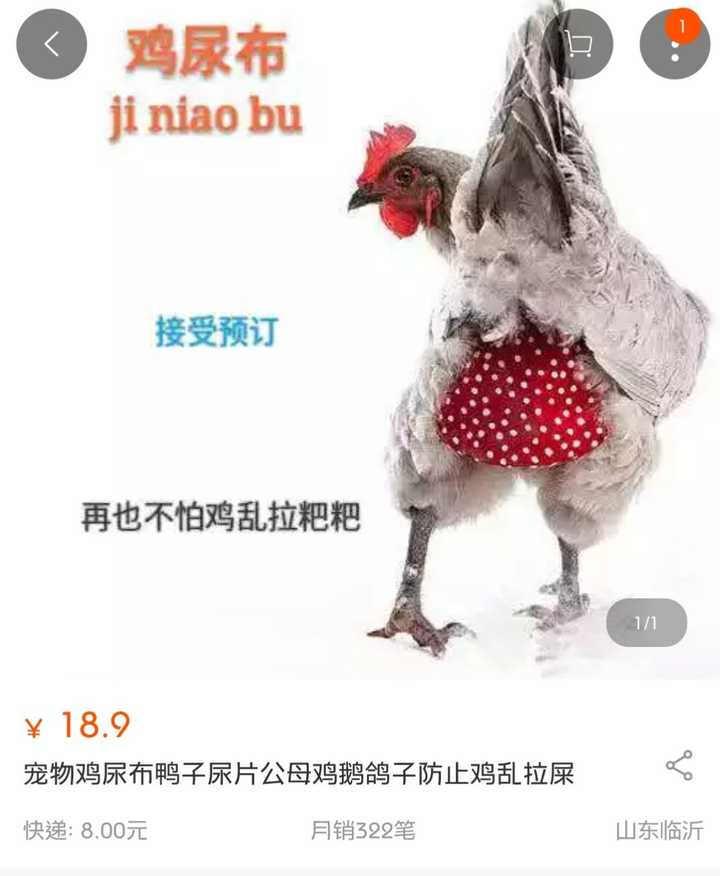The image size is (720, 876).
Task: Tap the 1/1 image counter
Action: (x=645, y=621)
